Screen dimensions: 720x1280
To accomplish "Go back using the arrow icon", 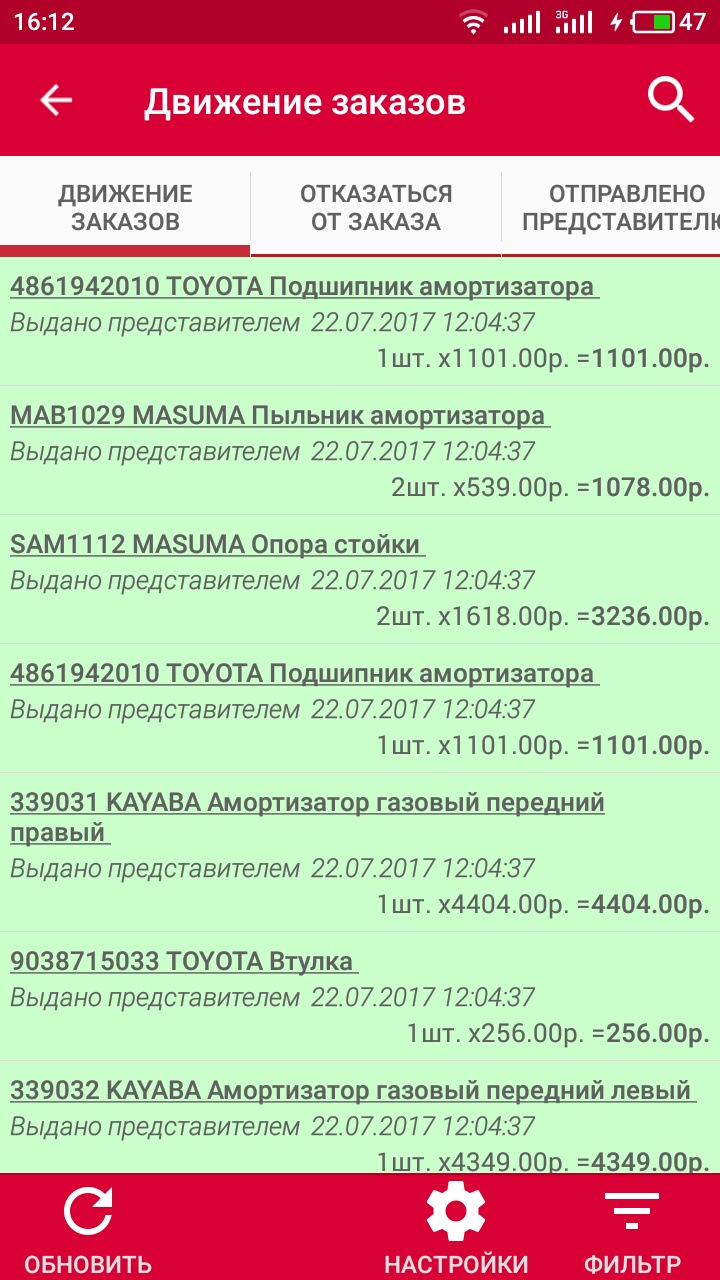I will (55, 99).
